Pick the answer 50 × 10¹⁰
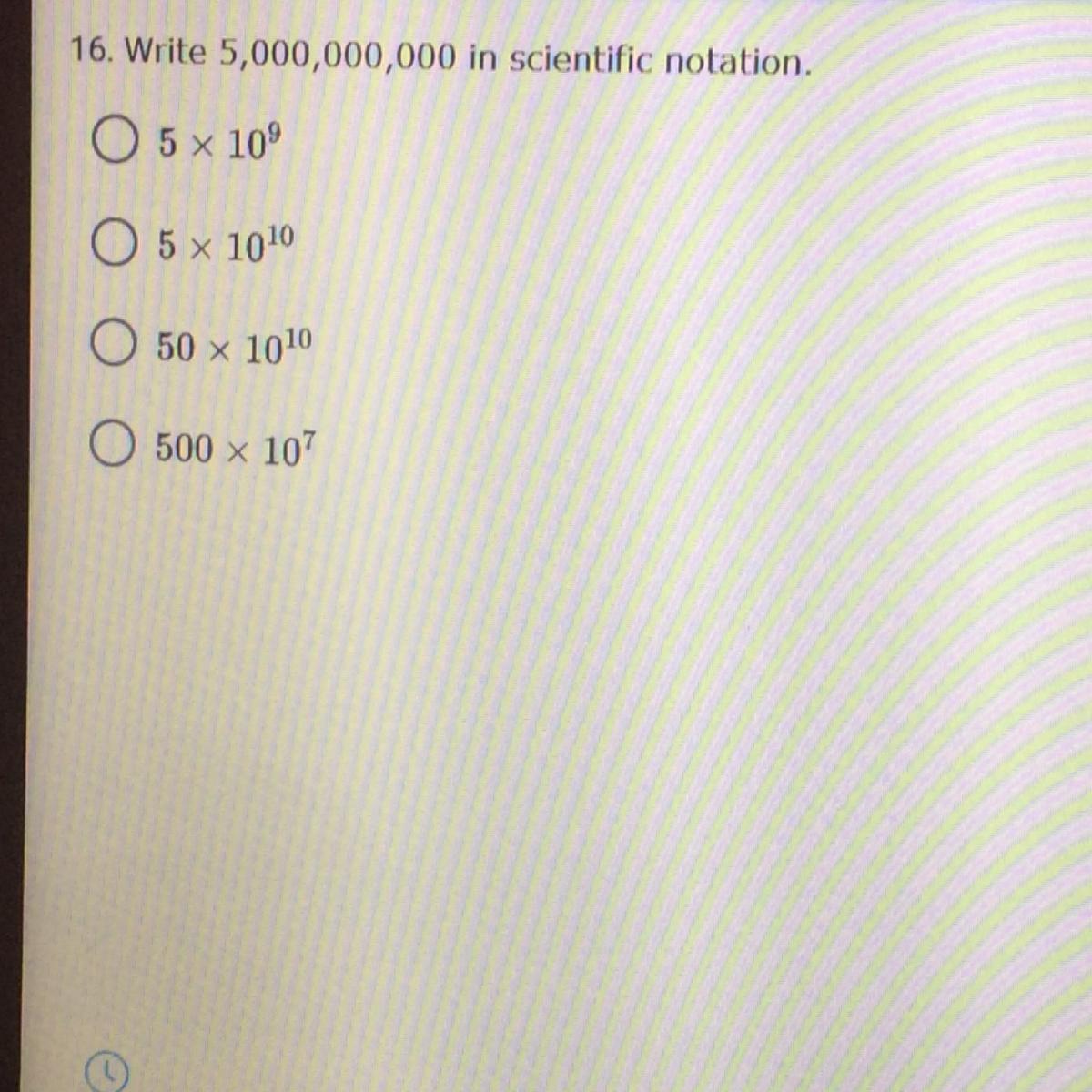 click(114, 346)
